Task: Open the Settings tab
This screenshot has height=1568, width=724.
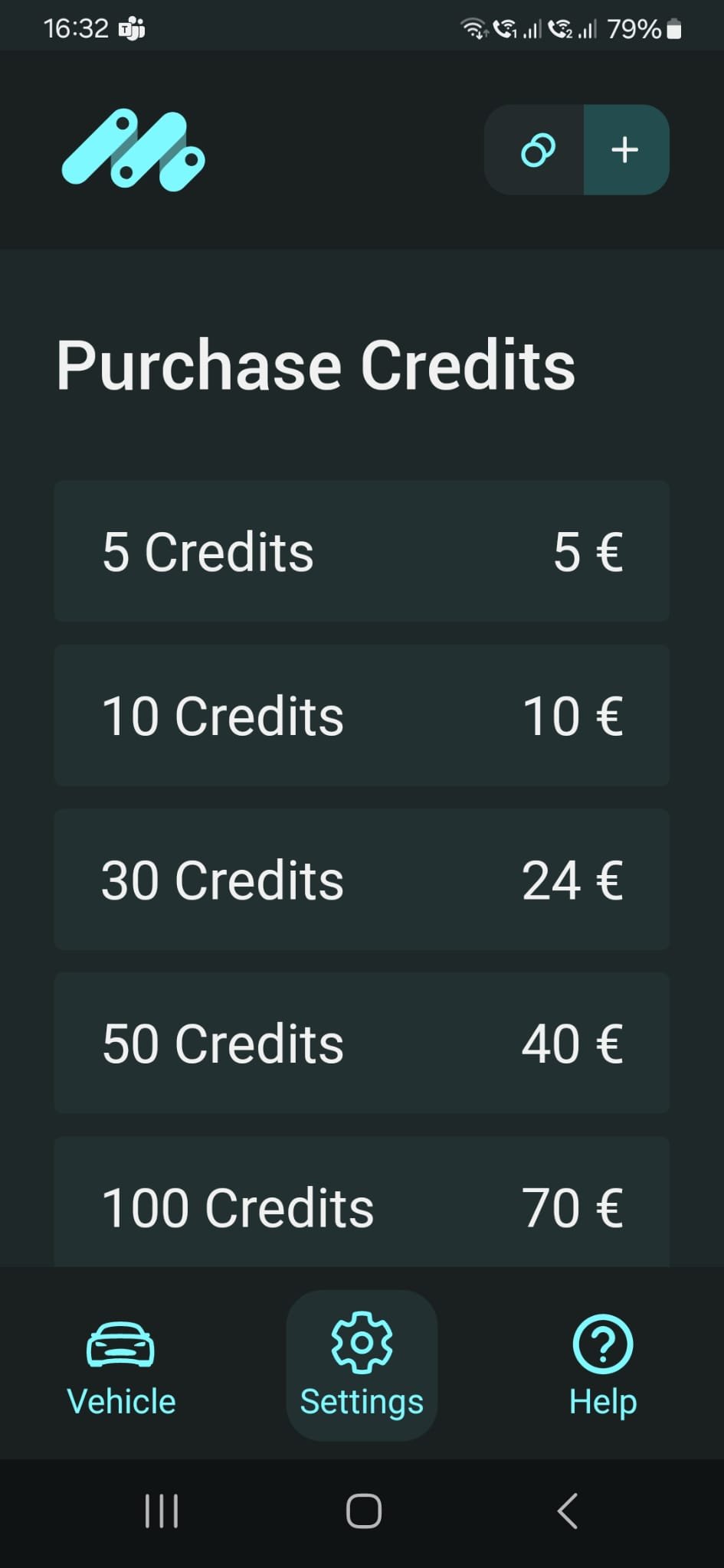Action: [362, 1366]
